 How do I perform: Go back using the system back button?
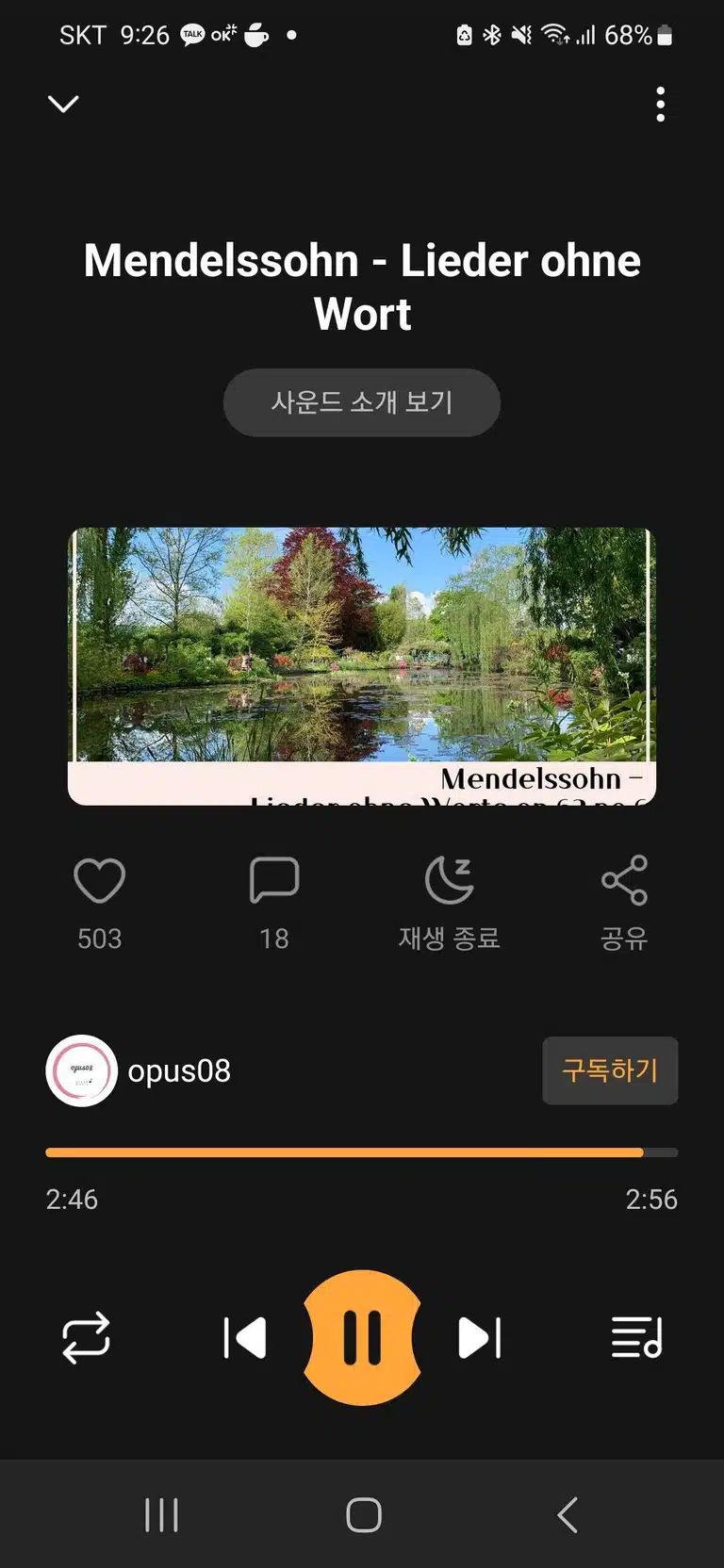[x=567, y=1515]
